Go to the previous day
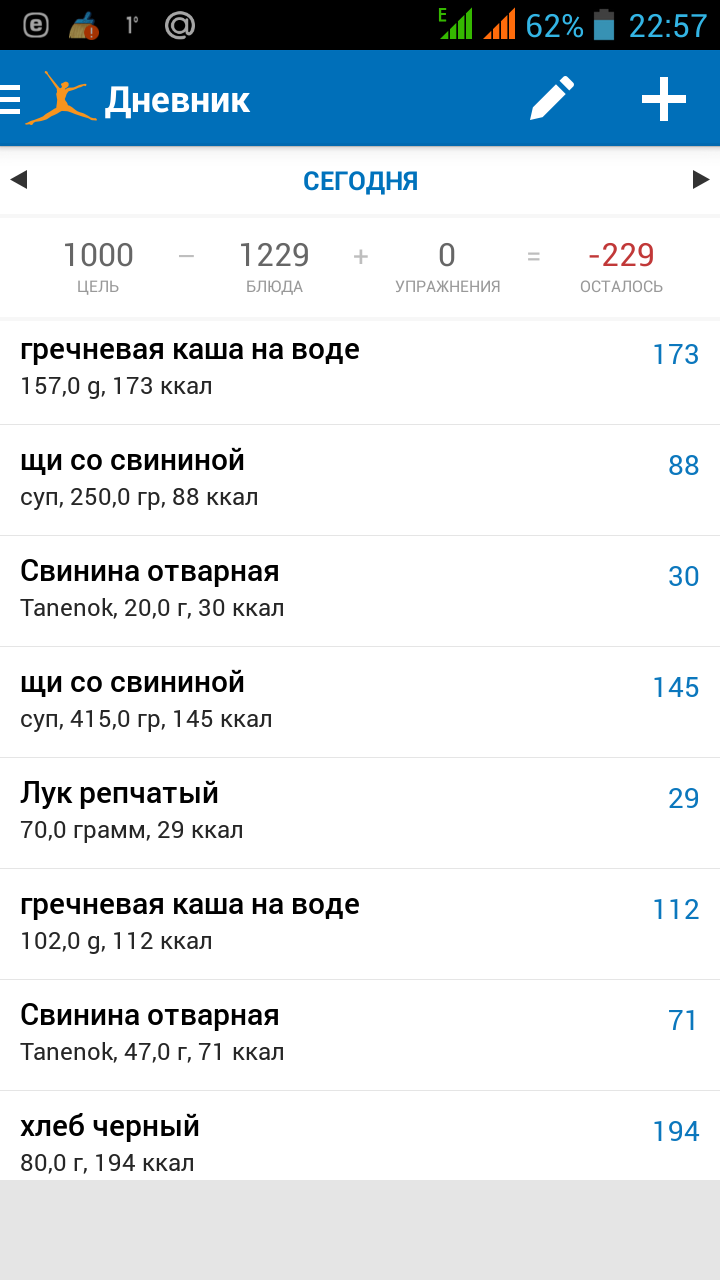The height and width of the screenshot is (1280, 720). (x=19, y=180)
